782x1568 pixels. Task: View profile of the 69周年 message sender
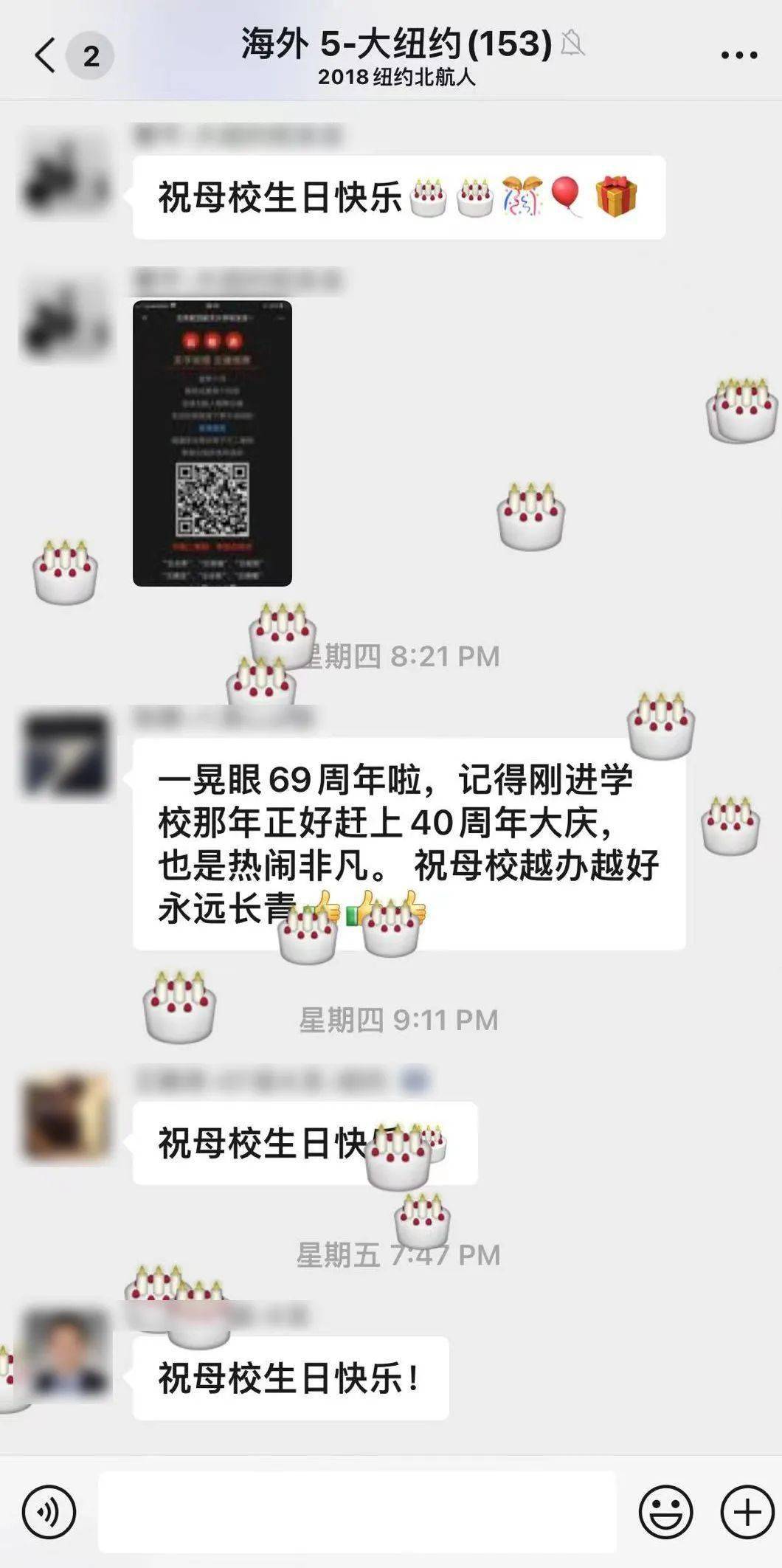tap(66, 755)
